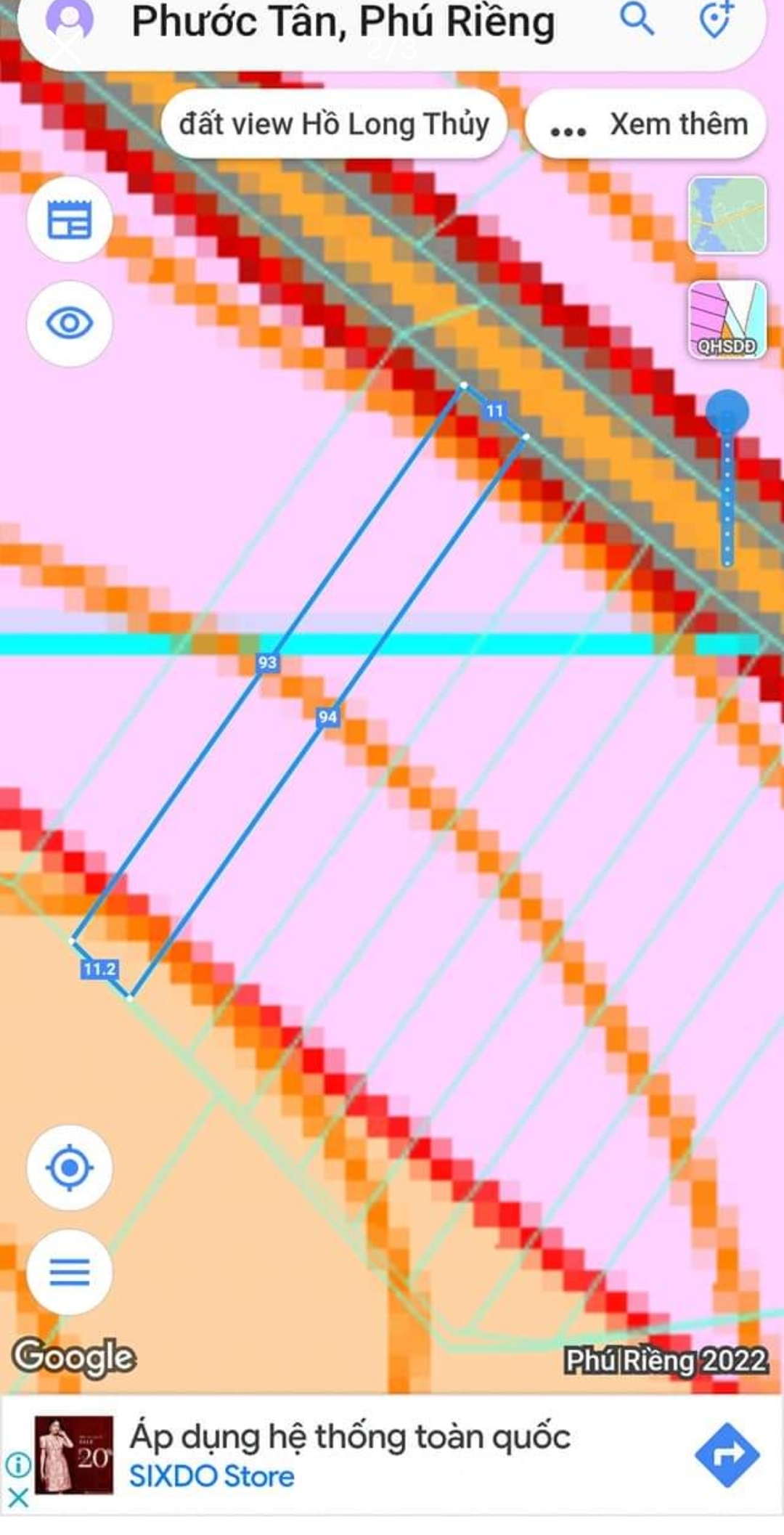This screenshot has width=784, height=1535.
Task: Open the hamburger menu button
Action: pyautogui.click(x=70, y=1272)
